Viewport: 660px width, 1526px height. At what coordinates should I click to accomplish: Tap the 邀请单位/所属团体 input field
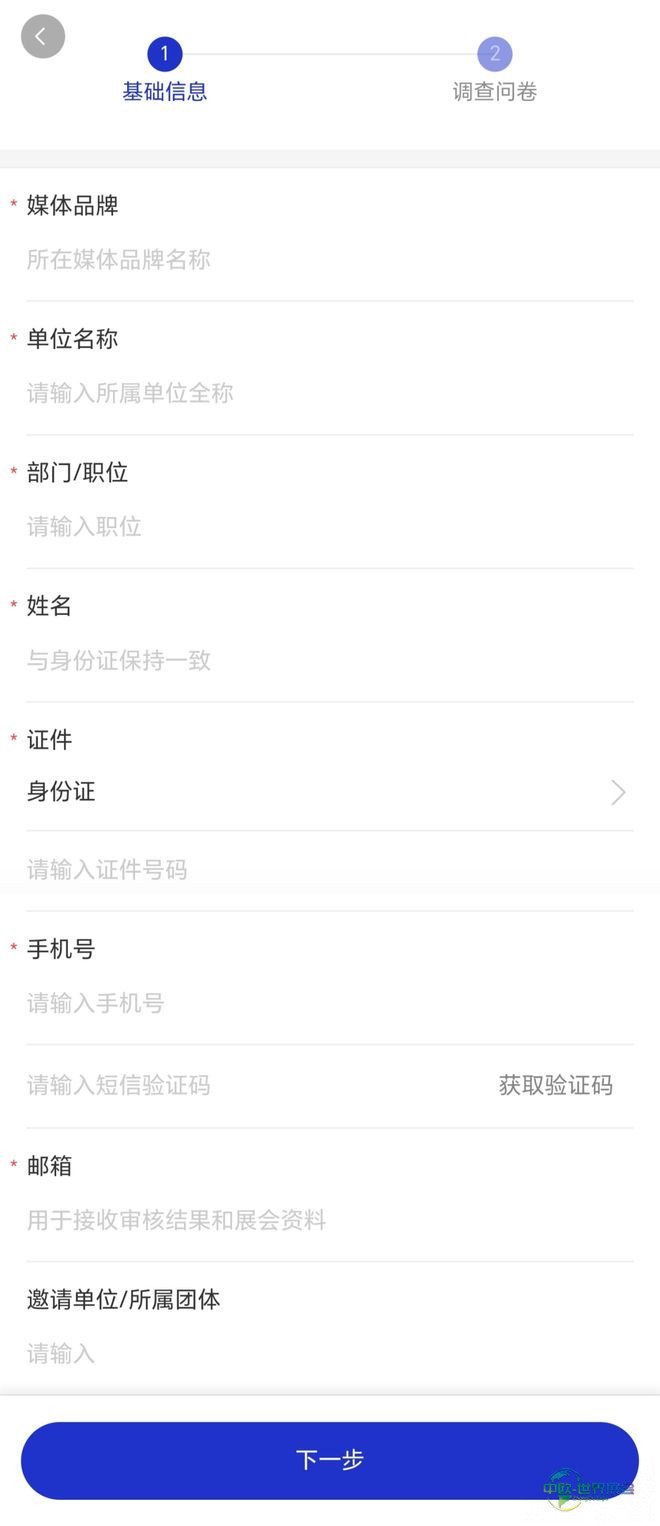[330, 1354]
